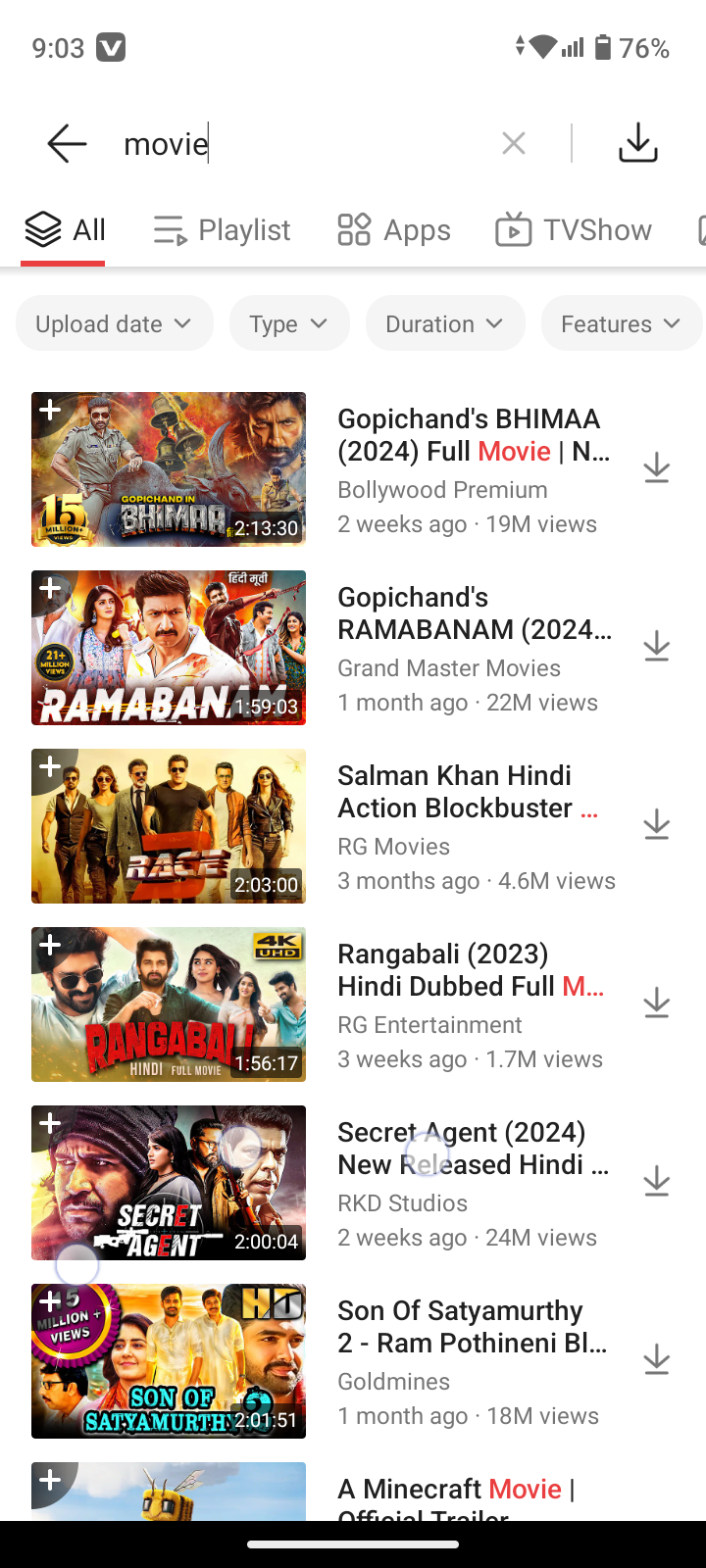706x1568 pixels.
Task: Go back using the arrow icon
Action: coord(67,144)
